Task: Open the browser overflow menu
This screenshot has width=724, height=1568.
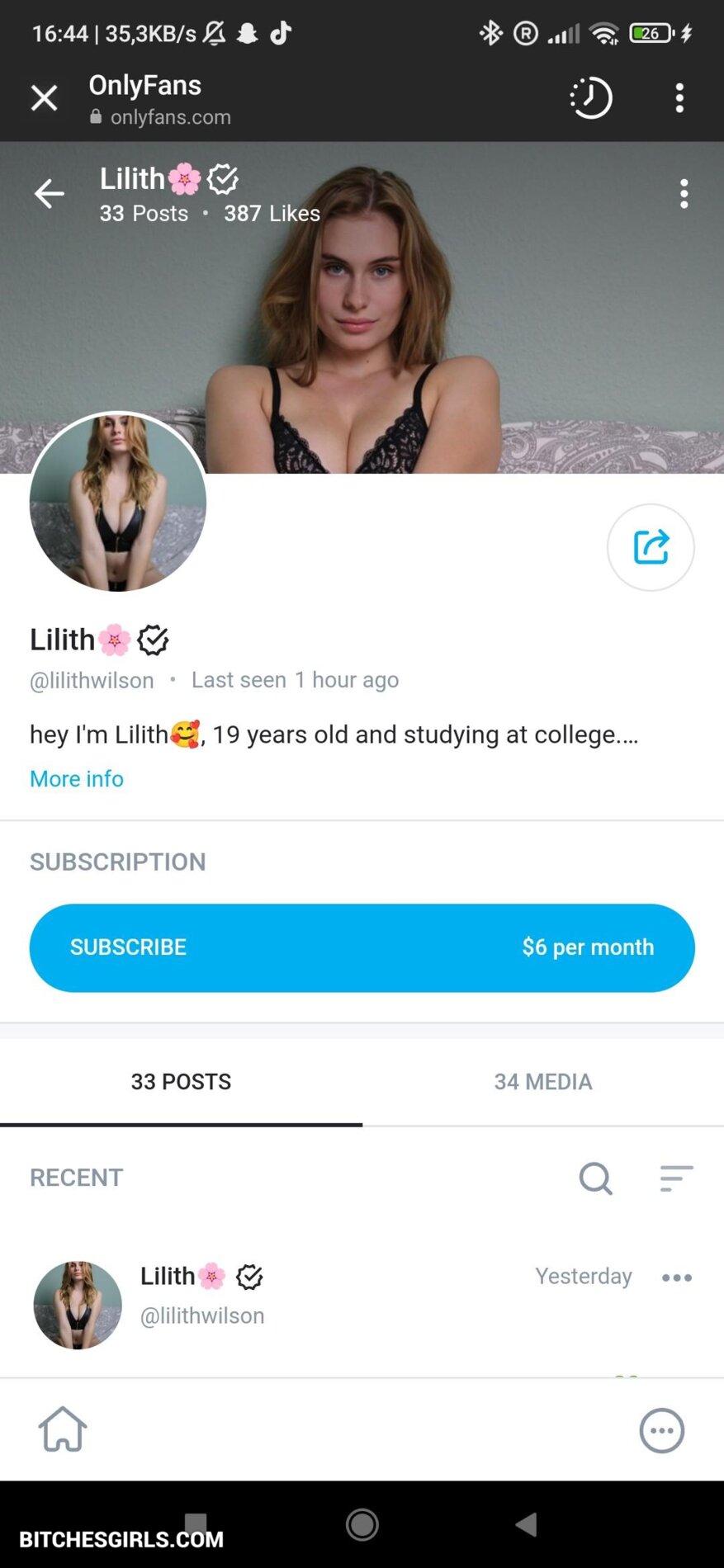Action: click(679, 98)
